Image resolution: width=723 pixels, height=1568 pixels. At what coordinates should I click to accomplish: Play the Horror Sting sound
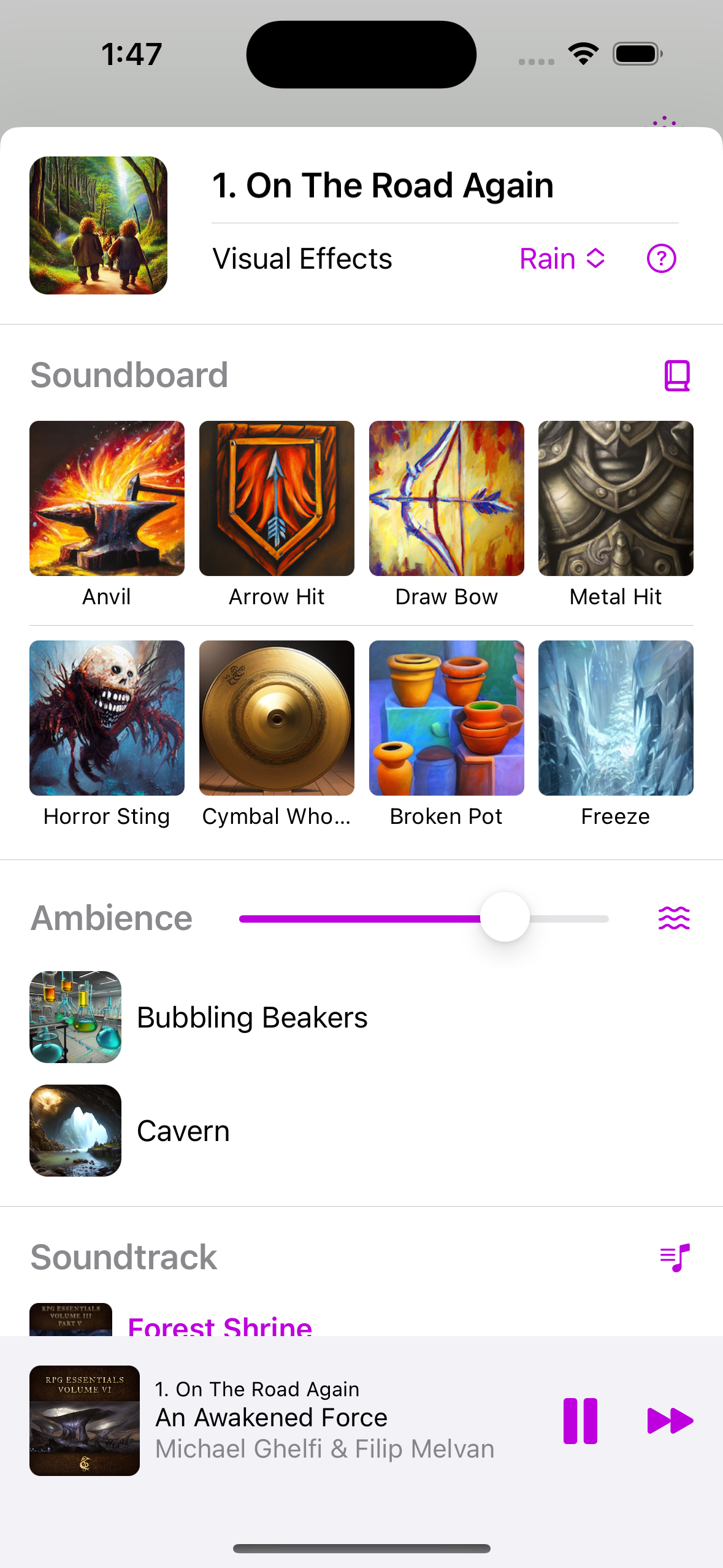point(107,718)
